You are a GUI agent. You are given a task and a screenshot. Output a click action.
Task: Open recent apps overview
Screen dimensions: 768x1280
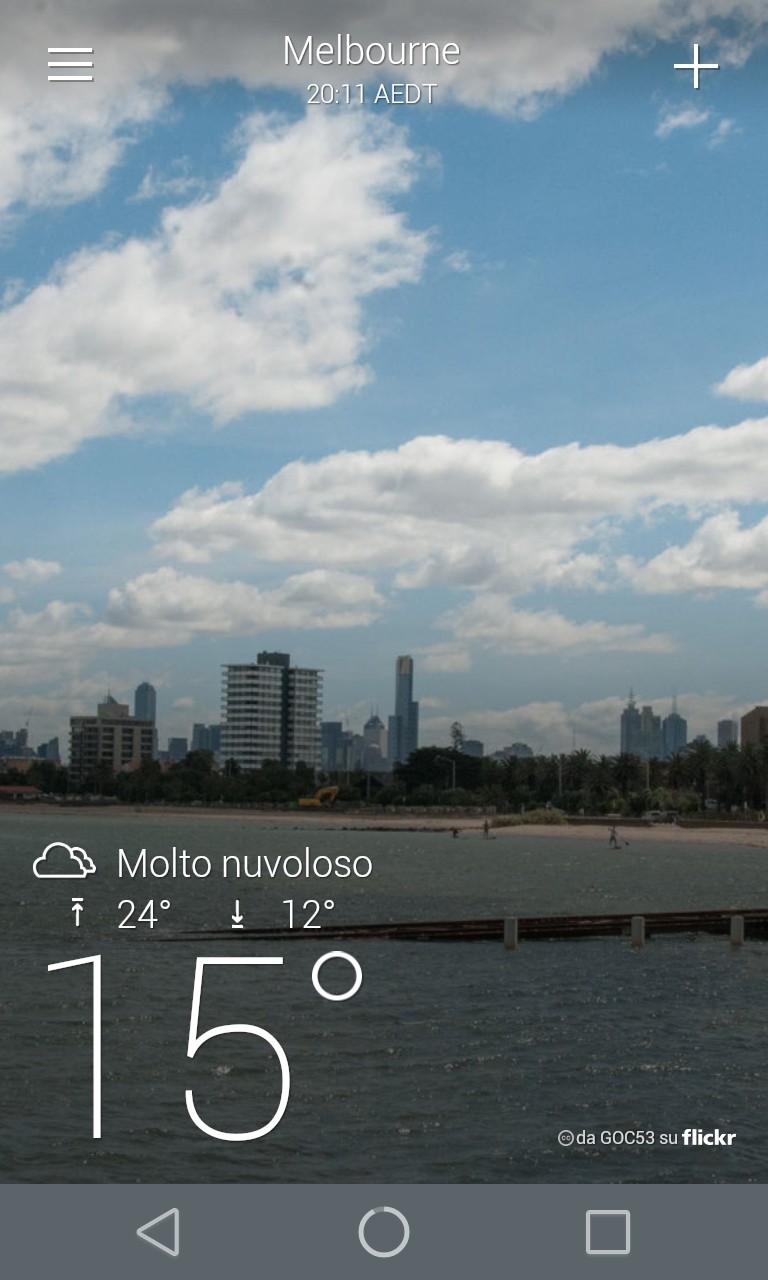tap(608, 1232)
